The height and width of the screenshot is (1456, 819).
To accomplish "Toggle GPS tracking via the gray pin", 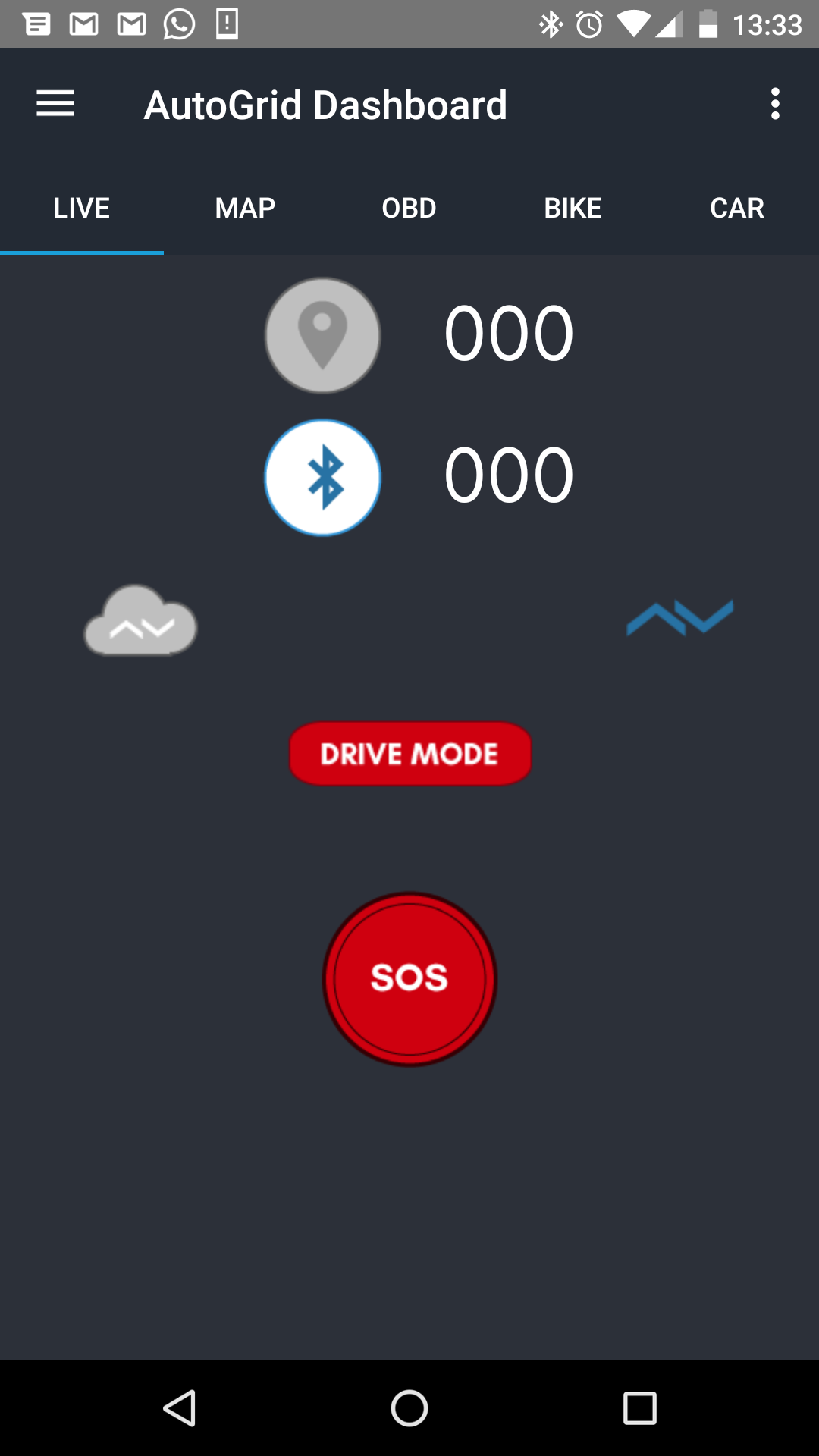I will [322, 335].
